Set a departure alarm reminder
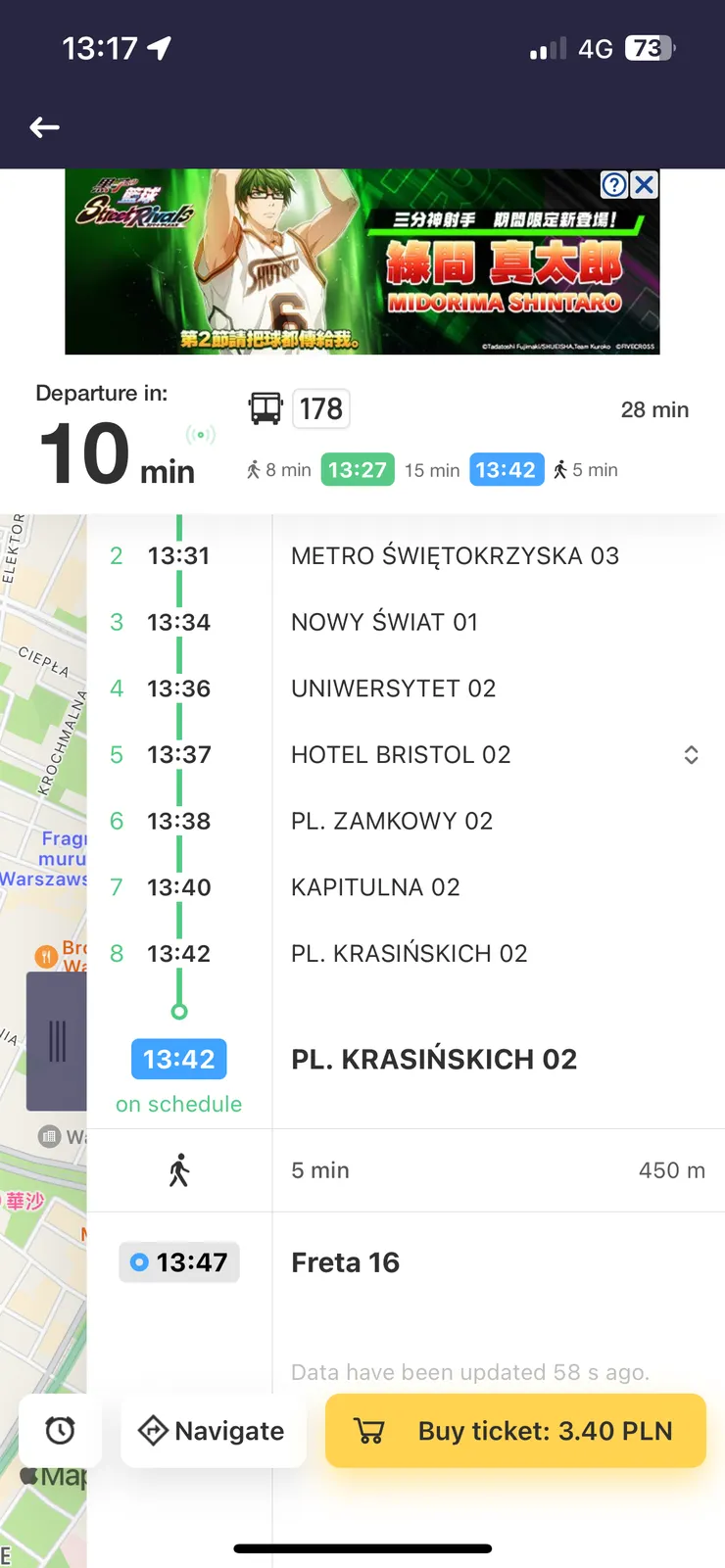The image size is (725, 1568). pos(60,1431)
